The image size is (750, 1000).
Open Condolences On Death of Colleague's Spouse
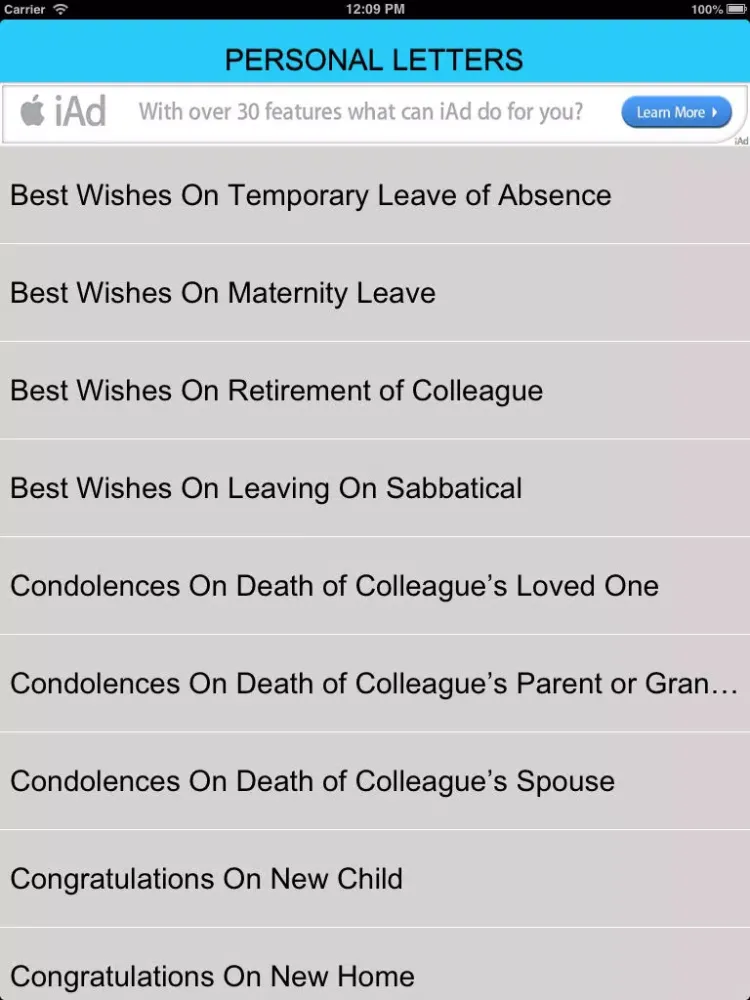pyautogui.click(x=312, y=781)
